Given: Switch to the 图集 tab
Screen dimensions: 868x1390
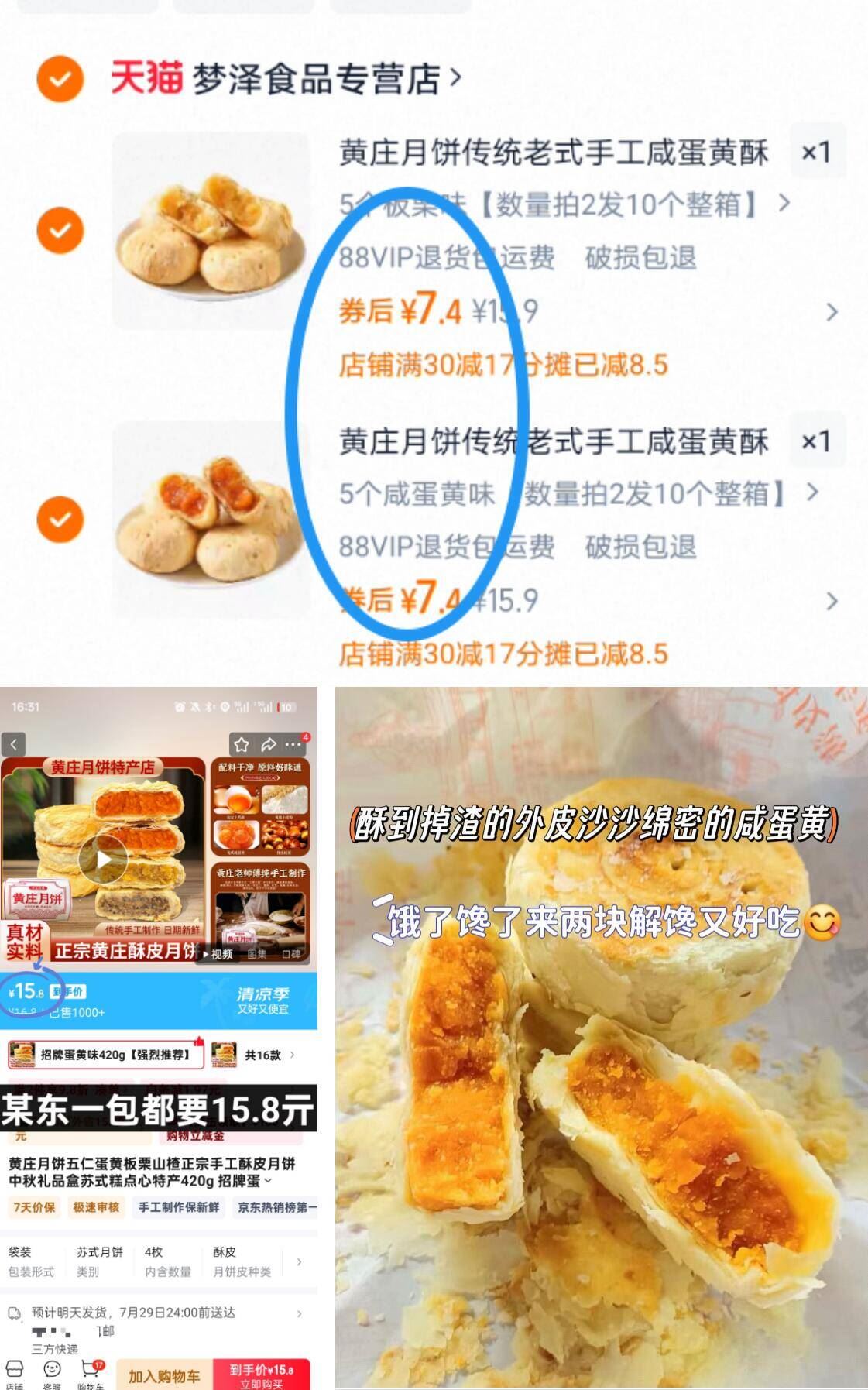Looking at the screenshot, I should pyautogui.click(x=258, y=954).
